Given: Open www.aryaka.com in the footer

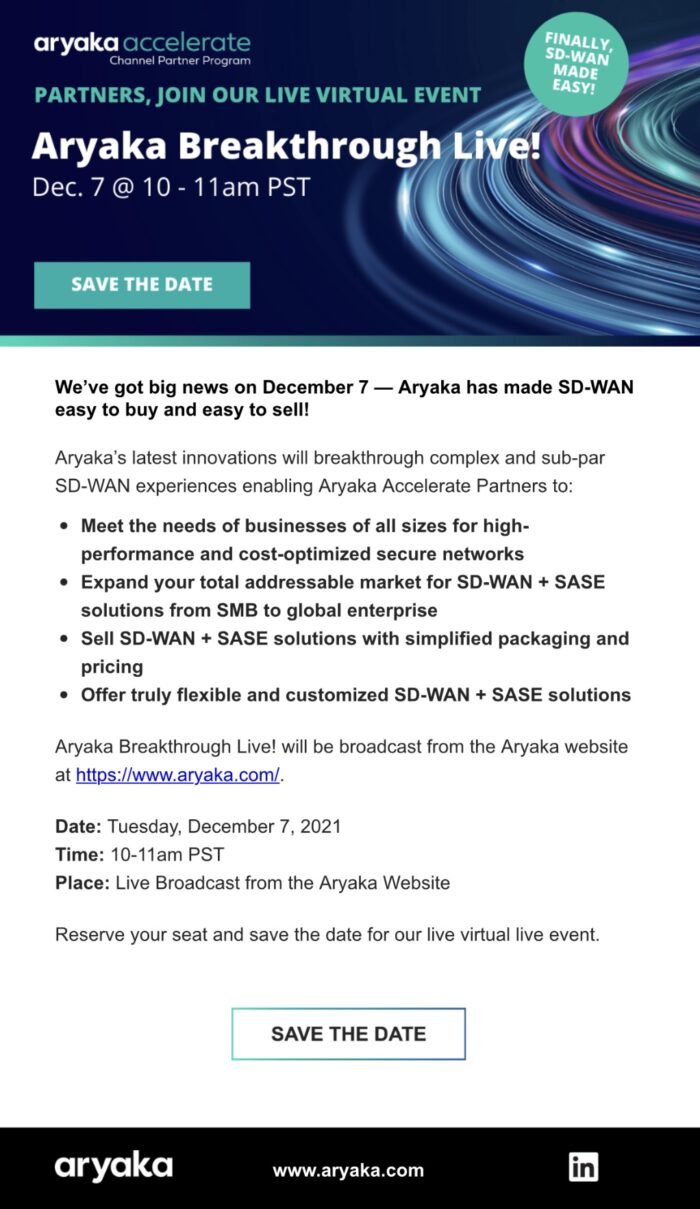Looking at the screenshot, I should pyautogui.click(x=348, y=1170).
